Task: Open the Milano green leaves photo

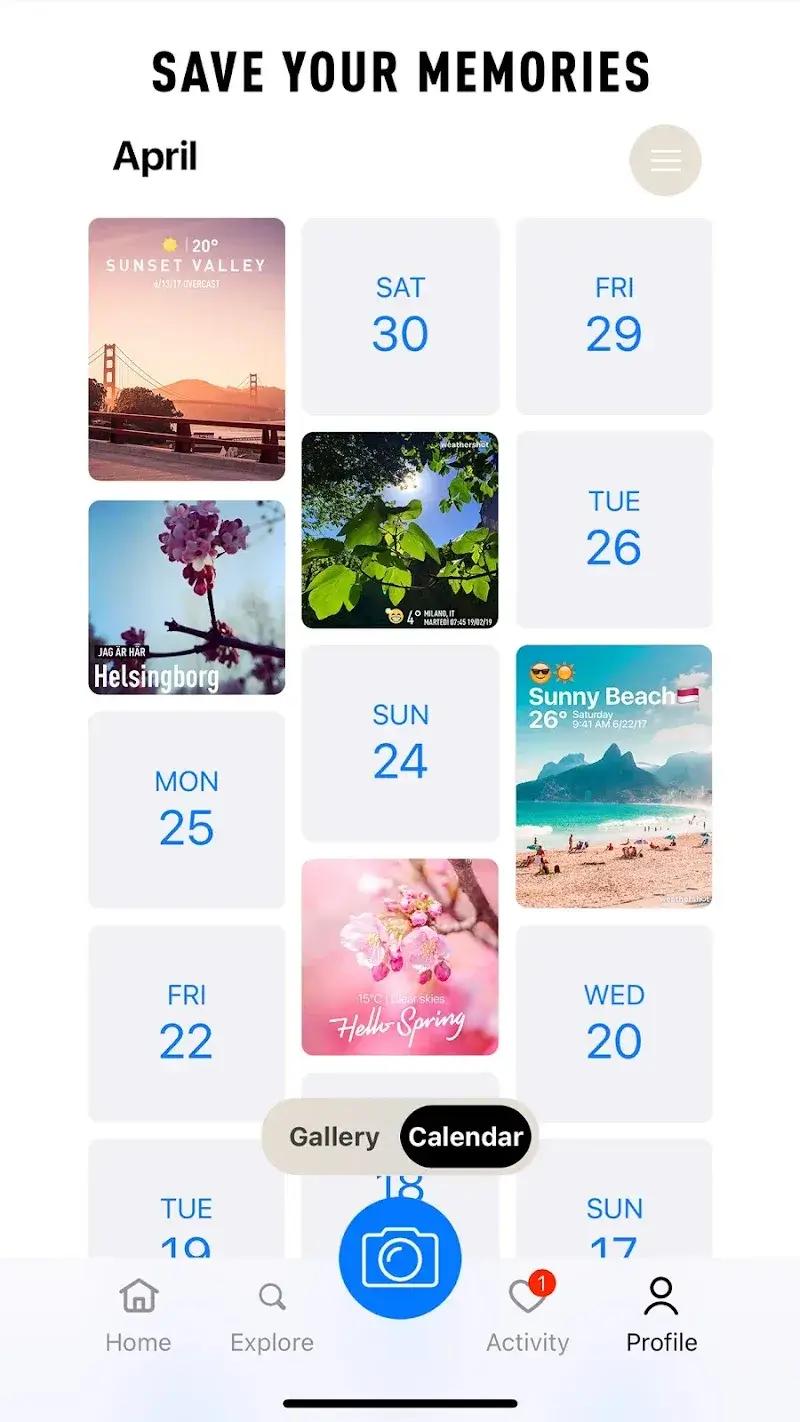Action: coord(399,530)
